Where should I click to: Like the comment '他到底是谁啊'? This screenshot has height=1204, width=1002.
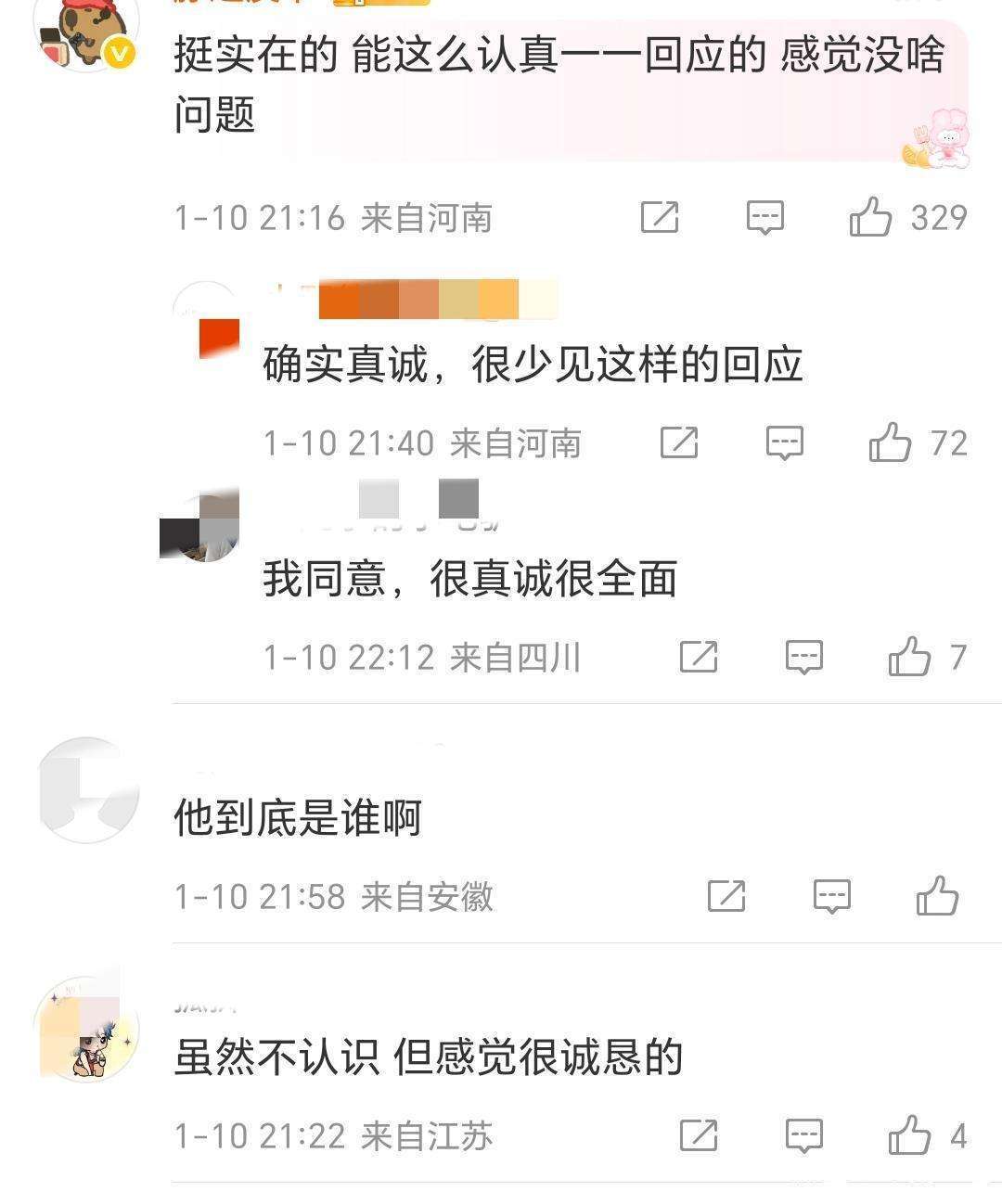936,895
